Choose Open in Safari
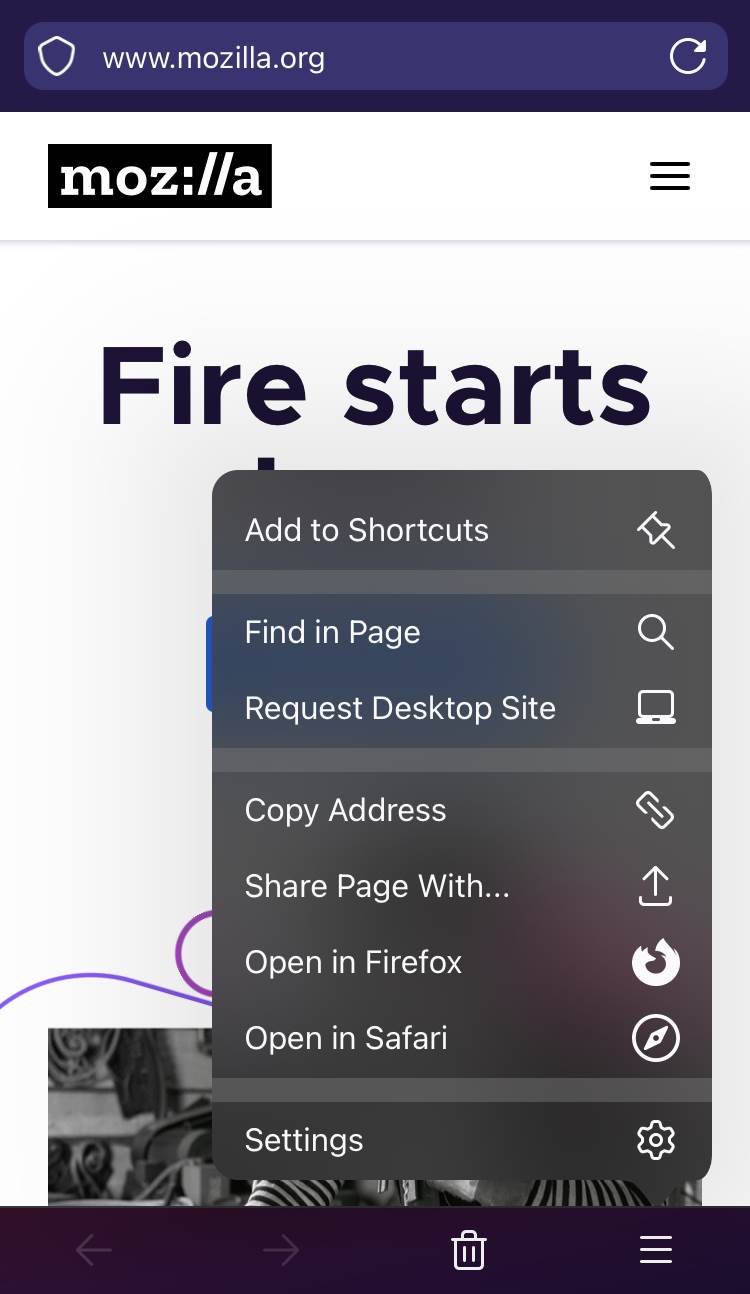Image resolution: width=750 pixels, height=1294 pixels. 461,1038
